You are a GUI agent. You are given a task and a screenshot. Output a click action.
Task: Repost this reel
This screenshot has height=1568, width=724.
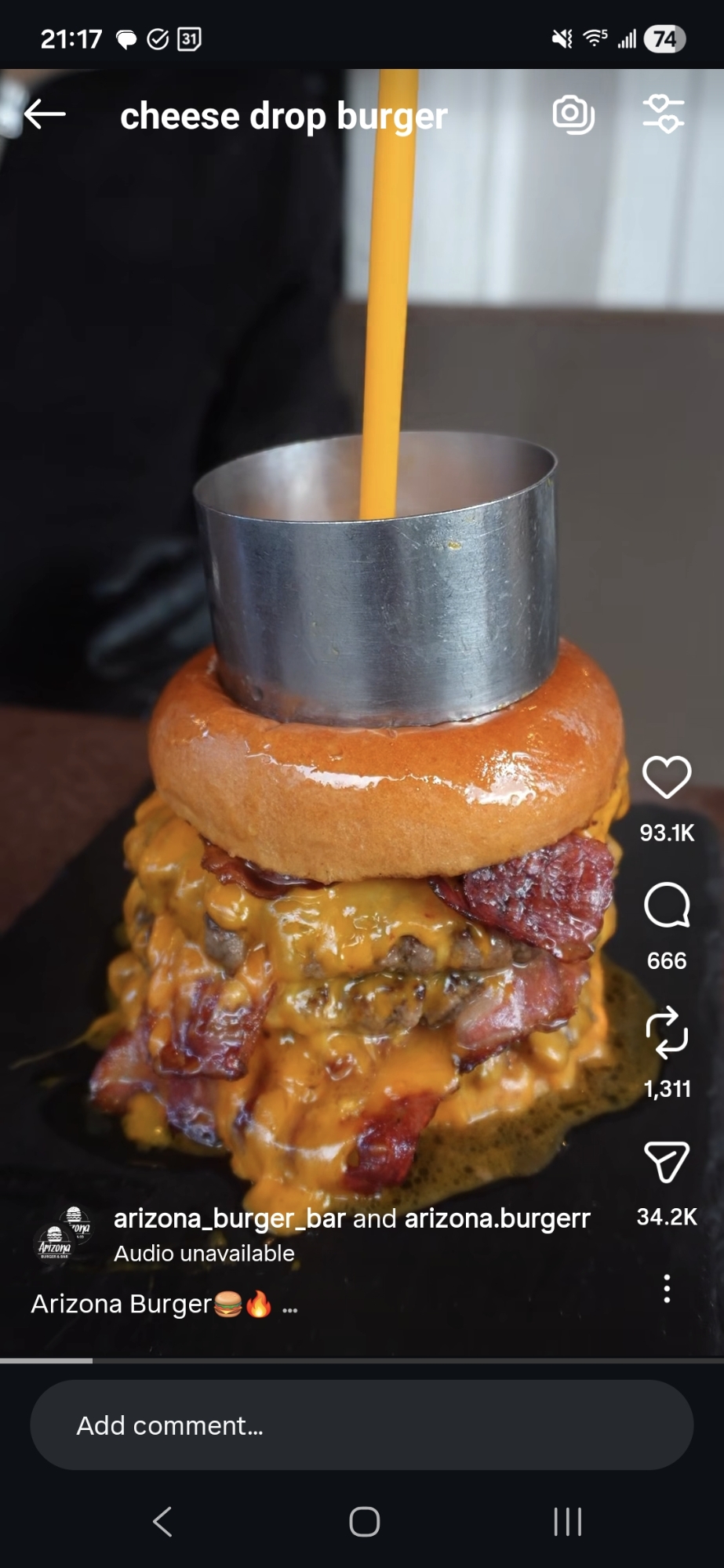pyautogui.click(x=667, y=1033)
